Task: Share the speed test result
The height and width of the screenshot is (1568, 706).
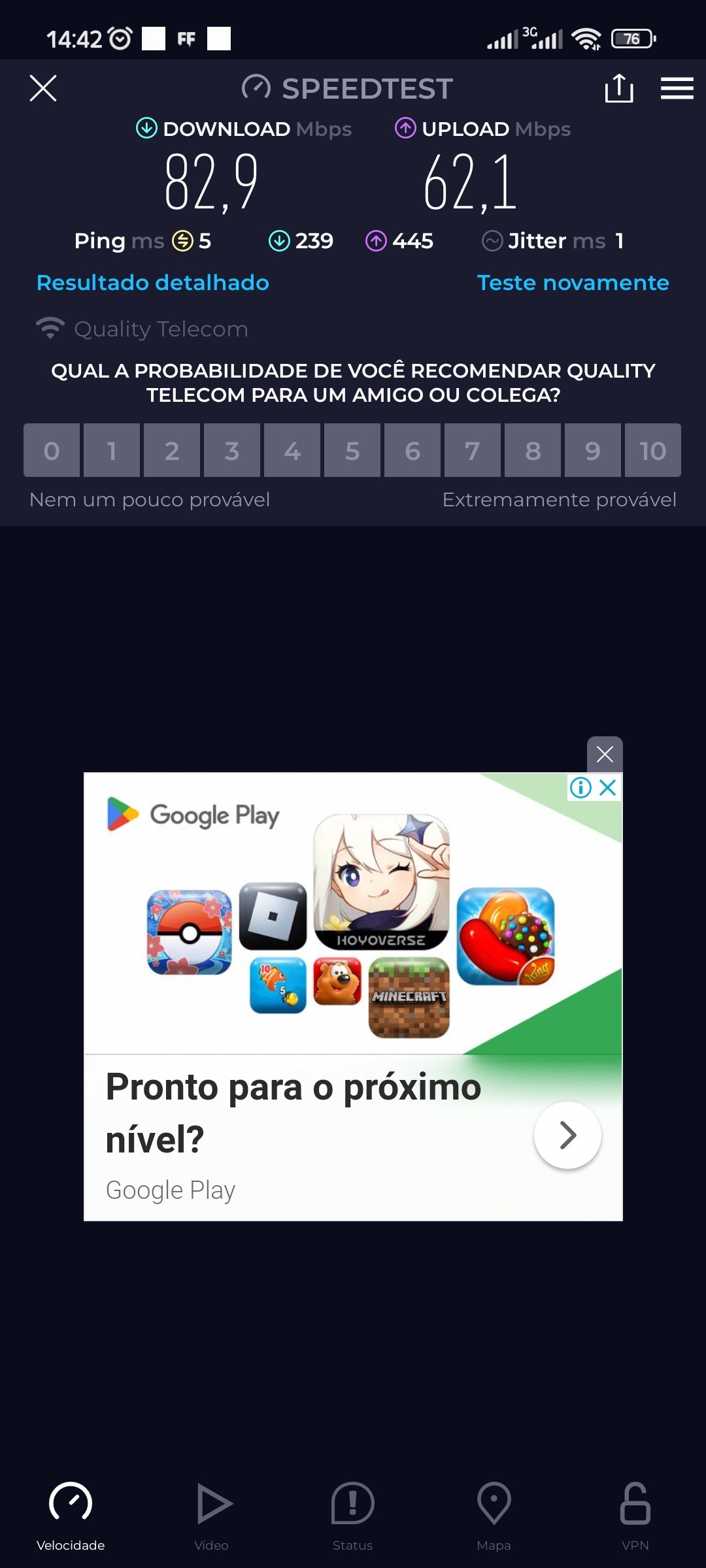Action: click(618, 88)
